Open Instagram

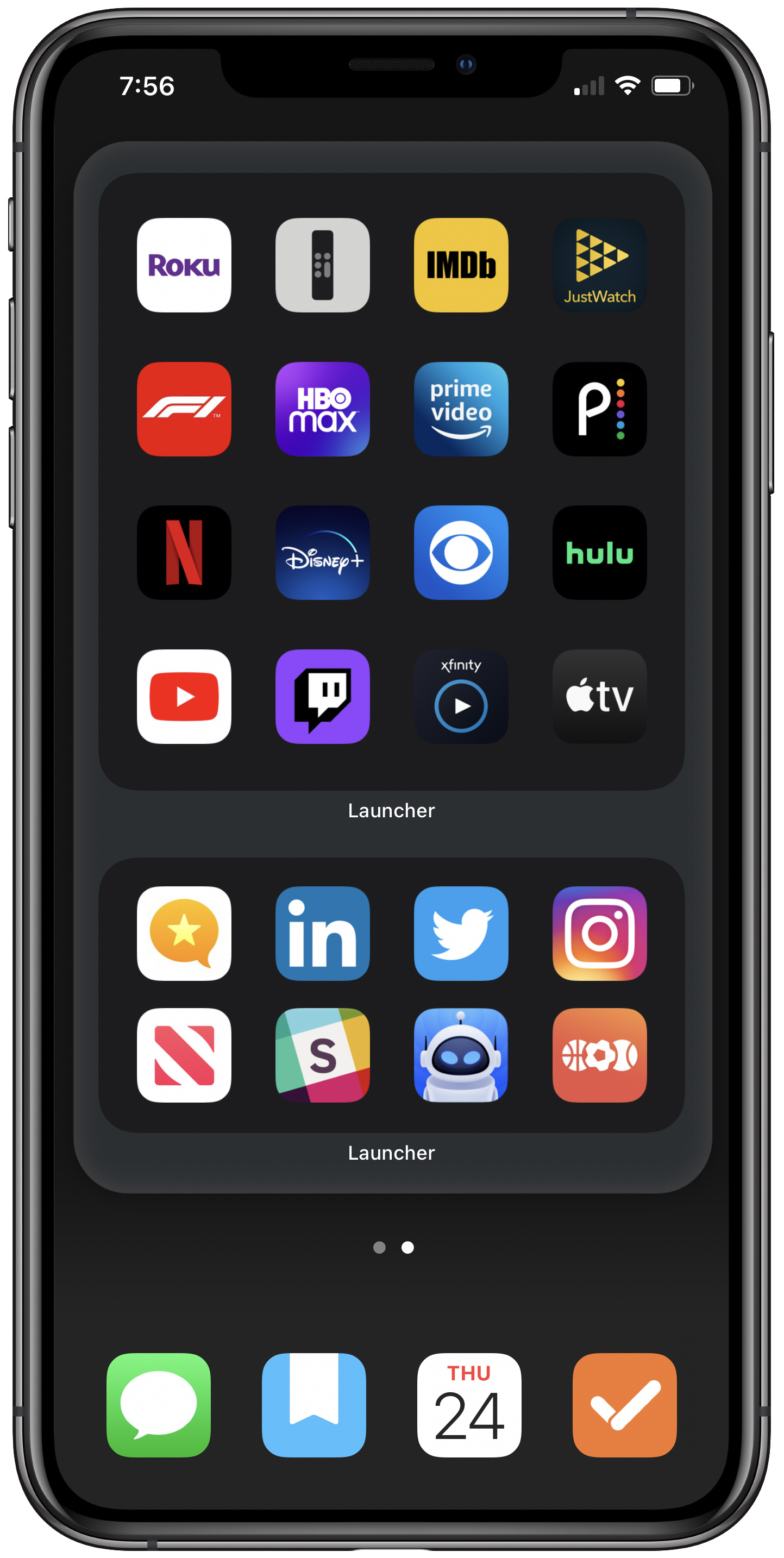[x=599, y=933]
